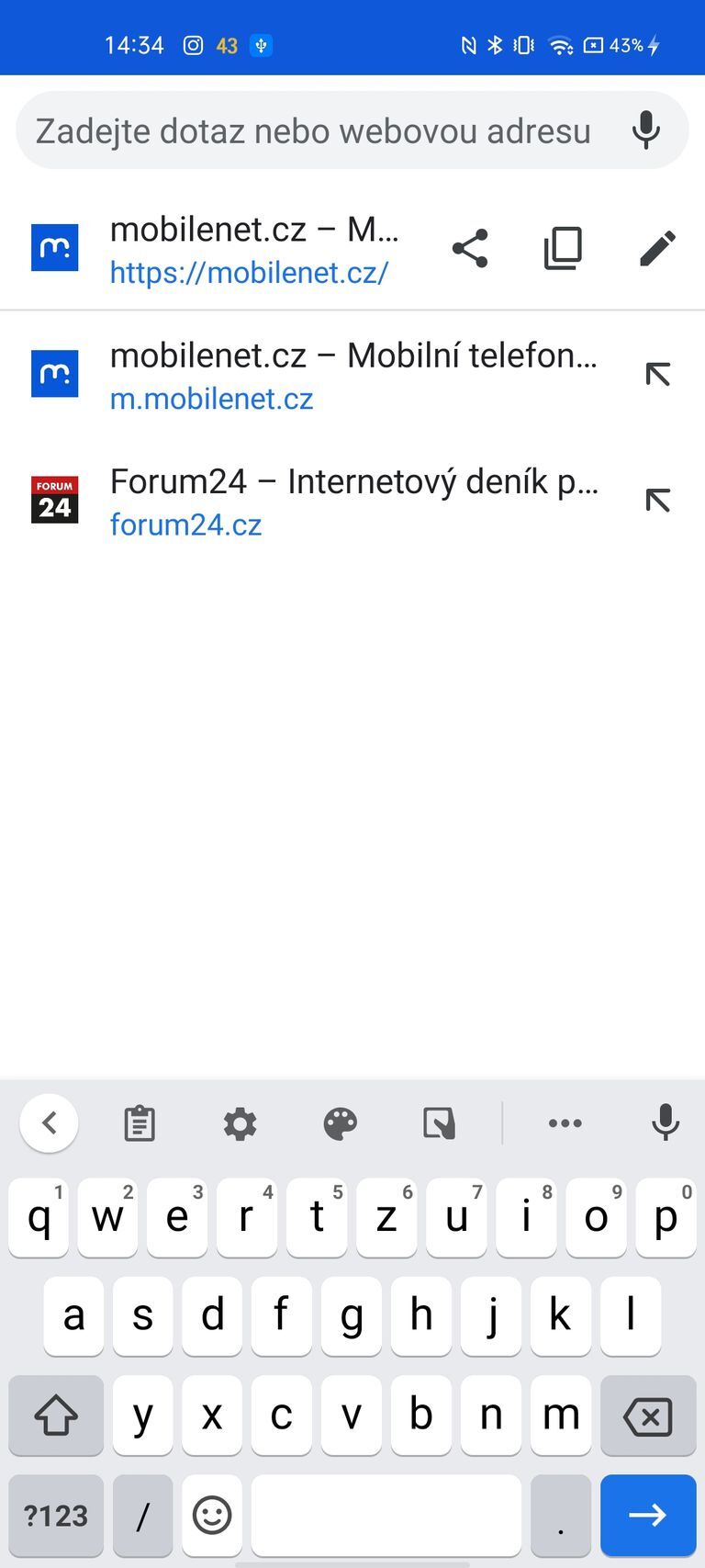Start voice search in the address bar
The width and height of the screenshot is (705, 1568).
[x=646, y=130]
